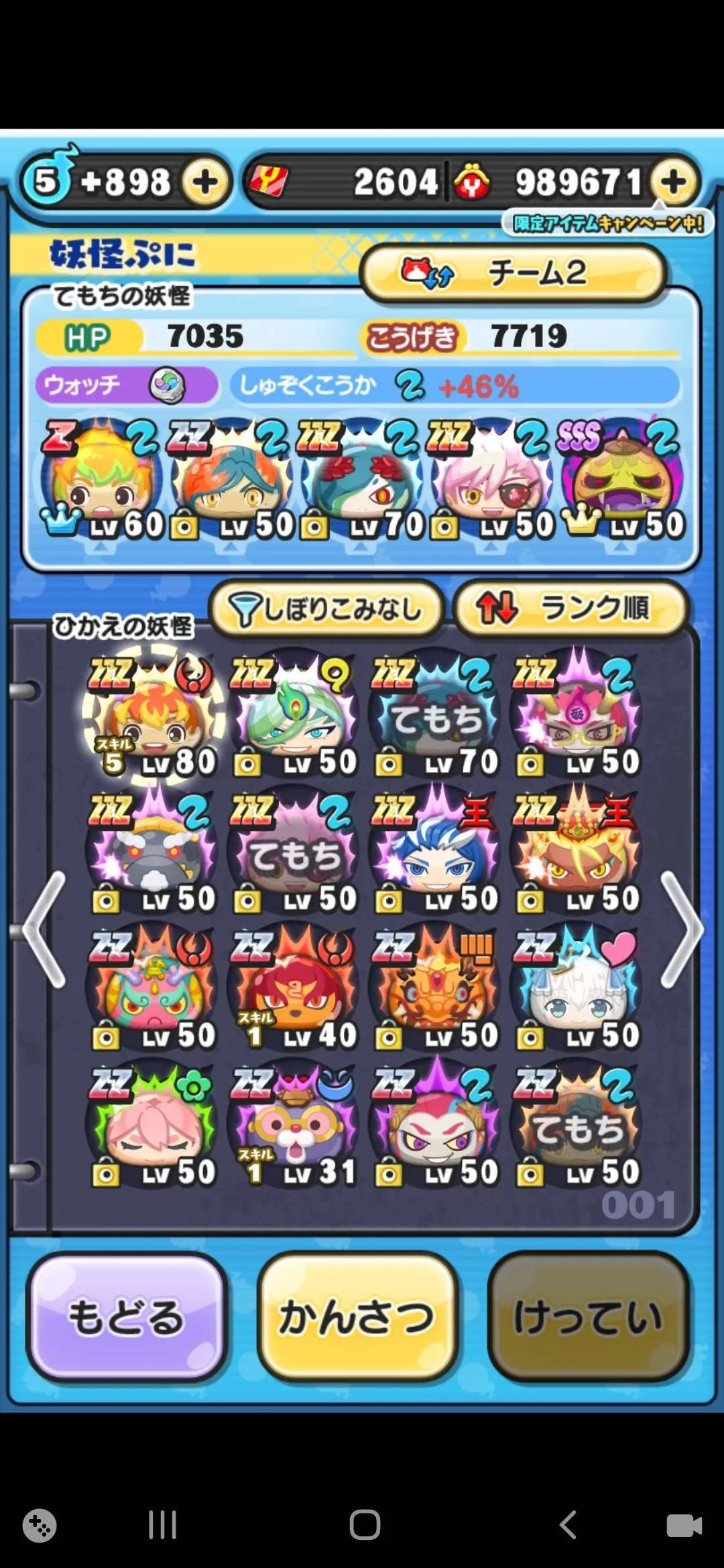Image resolution: width=724 pixels, height=1568 pixels.
Task: Go back with the もどる button
Action: point(126,1317)
